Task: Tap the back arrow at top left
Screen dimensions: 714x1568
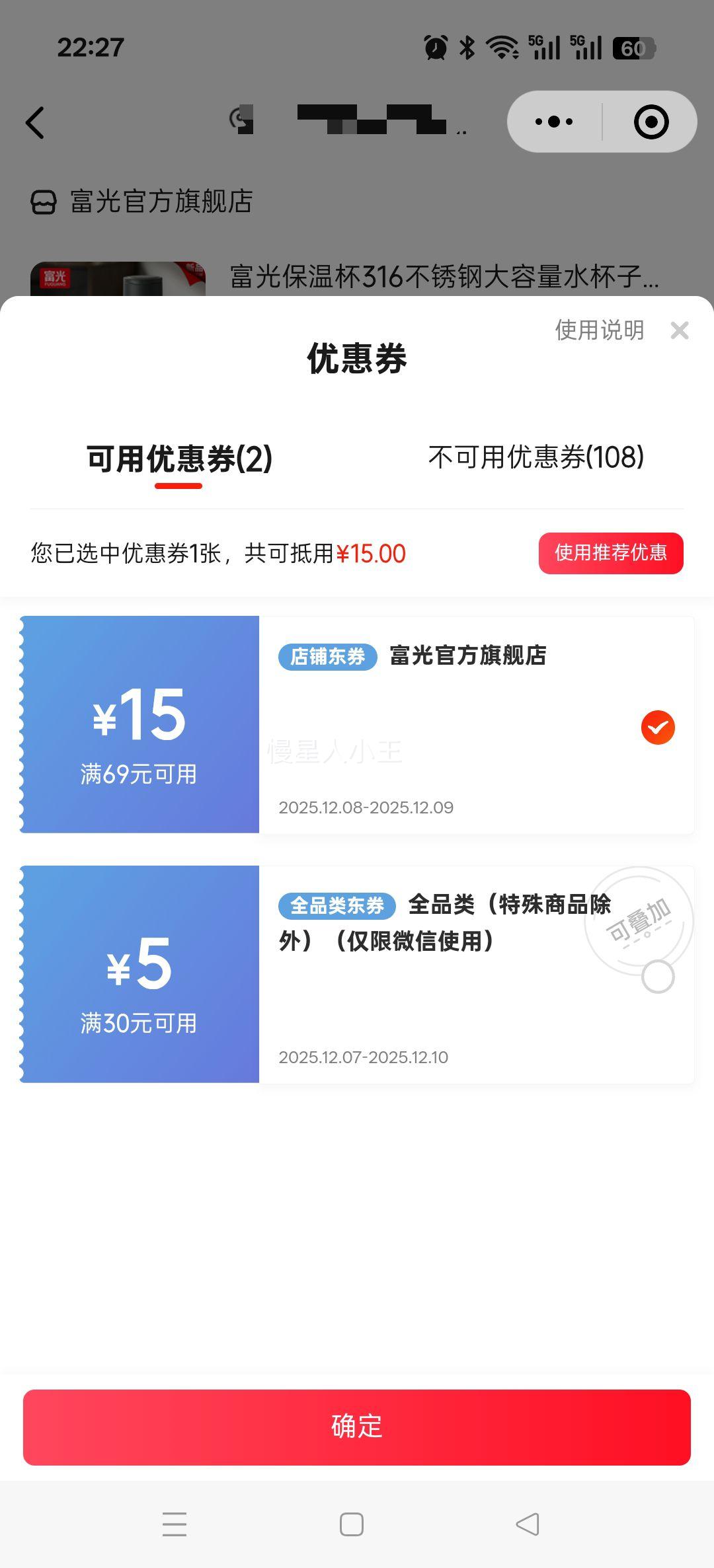Action: pyautogui.click(x=36, y=122)
